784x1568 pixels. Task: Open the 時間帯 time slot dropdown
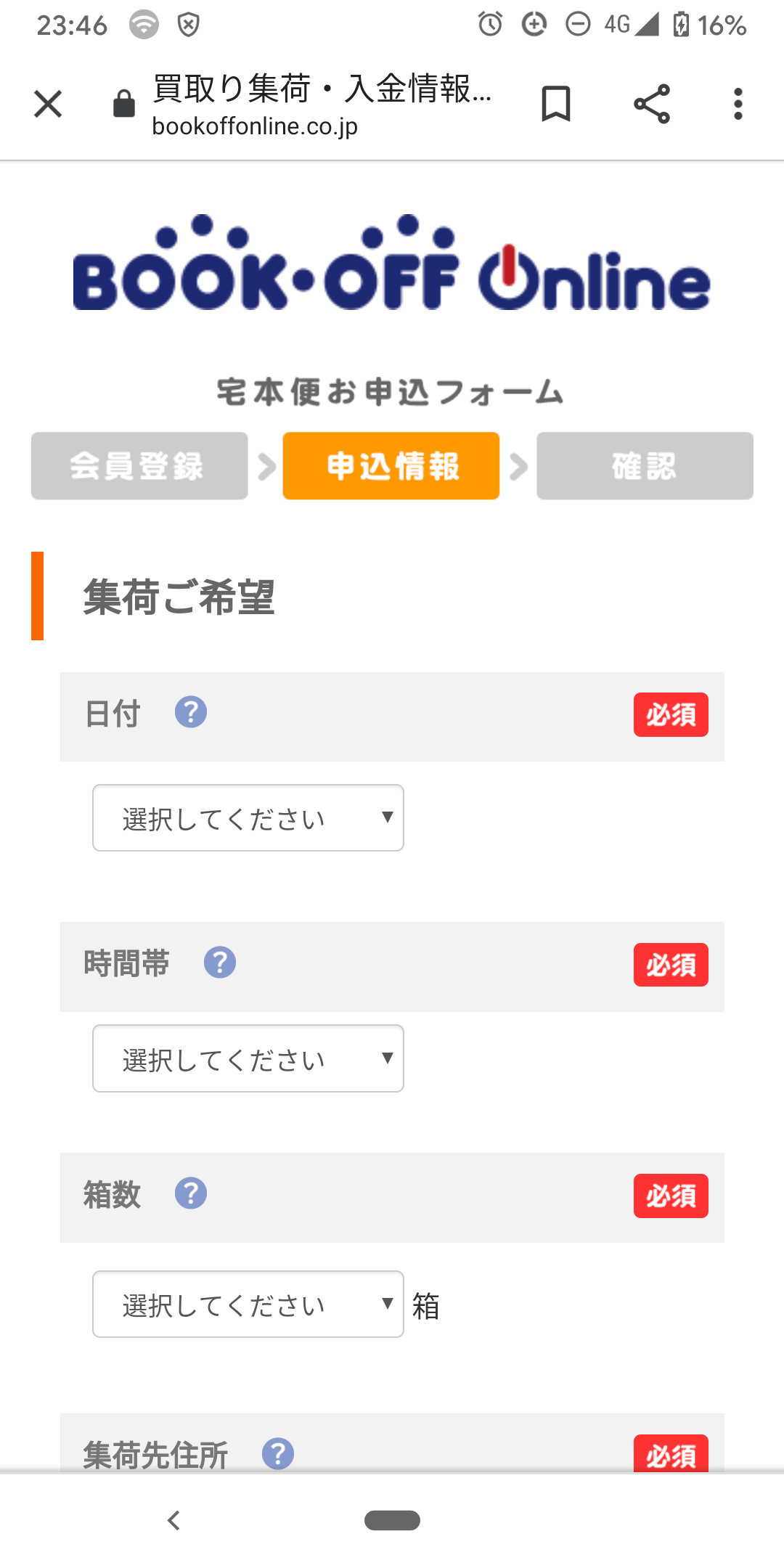point(248,1058)
